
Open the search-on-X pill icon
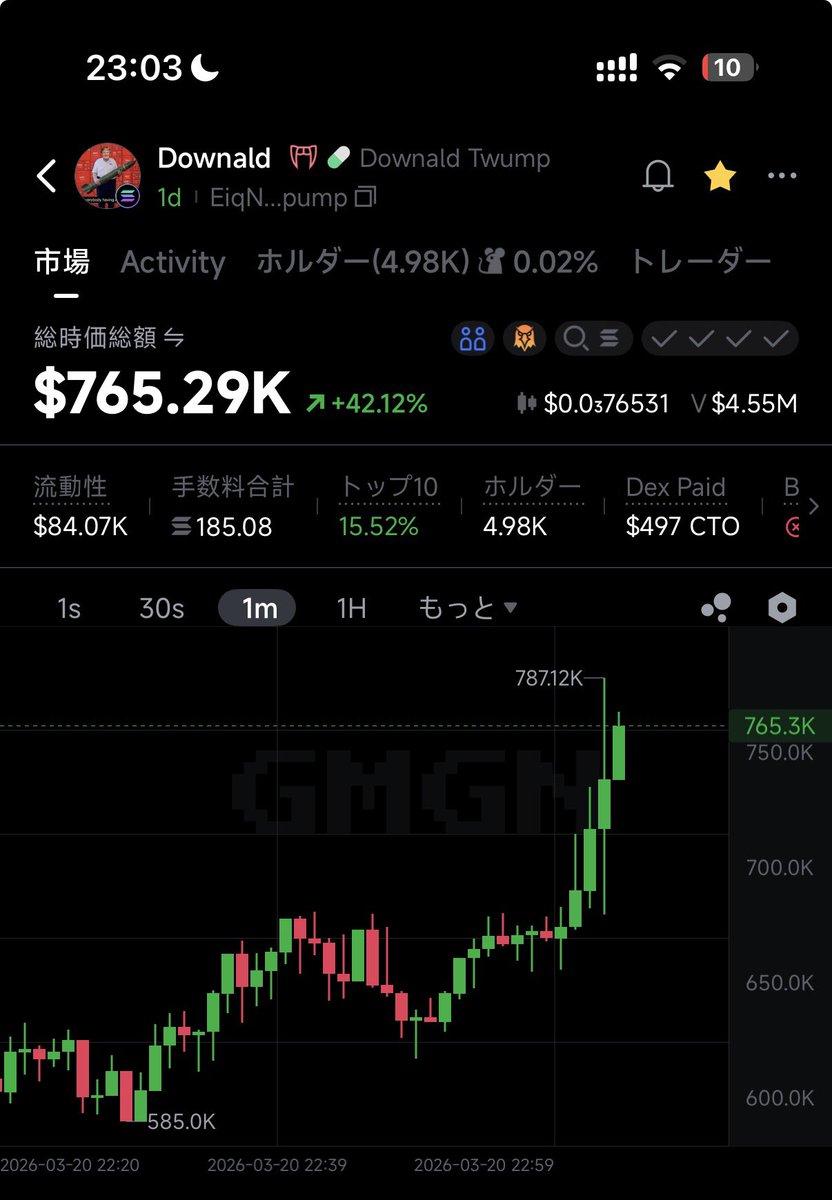pyautogui.click(x=592, y=339)
